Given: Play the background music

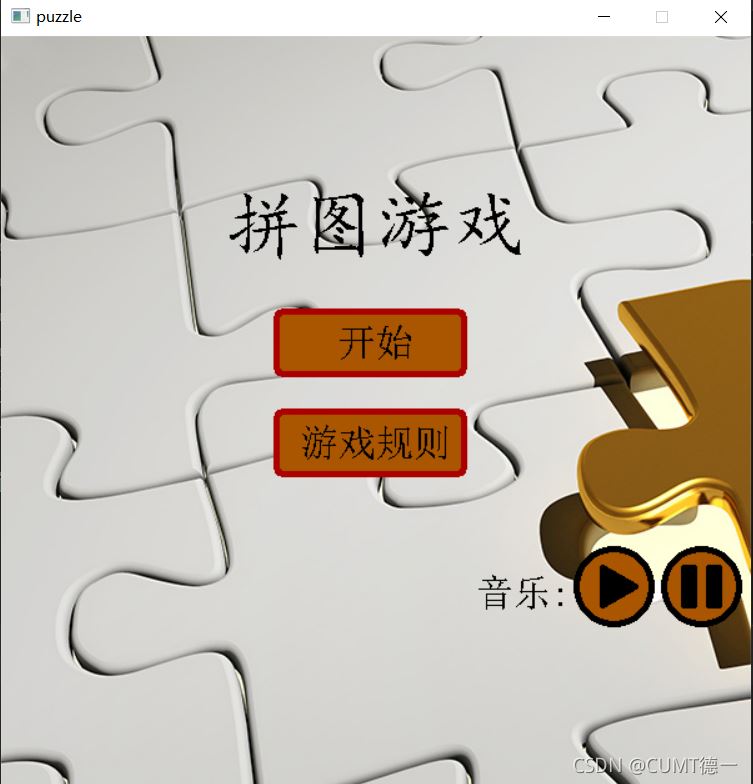Looking at the screenshot, I should 614,587.
